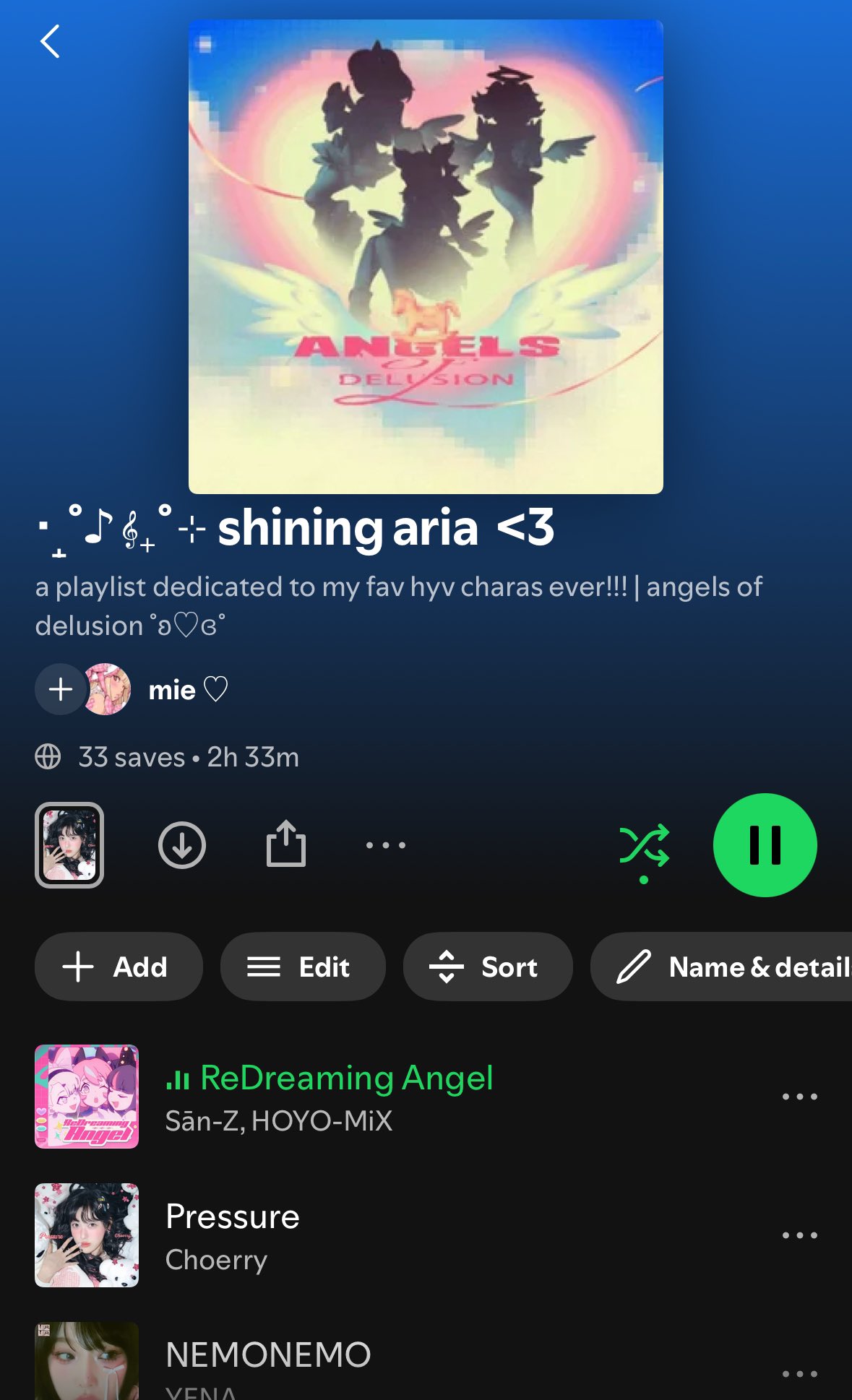Toggle shuffle mode
This screenshot has width=852, height=1400.
644,845
